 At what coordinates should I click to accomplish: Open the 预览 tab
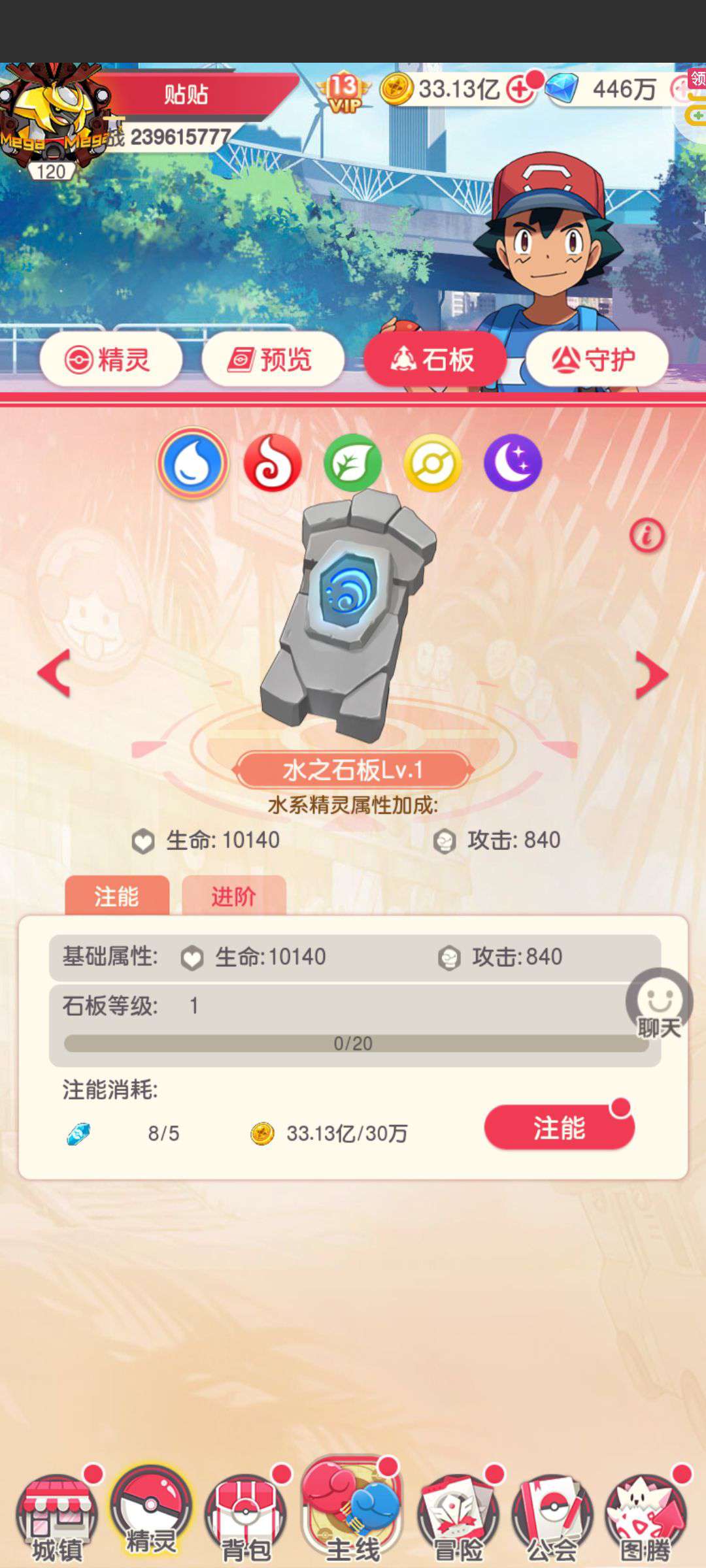pos(273,359)
